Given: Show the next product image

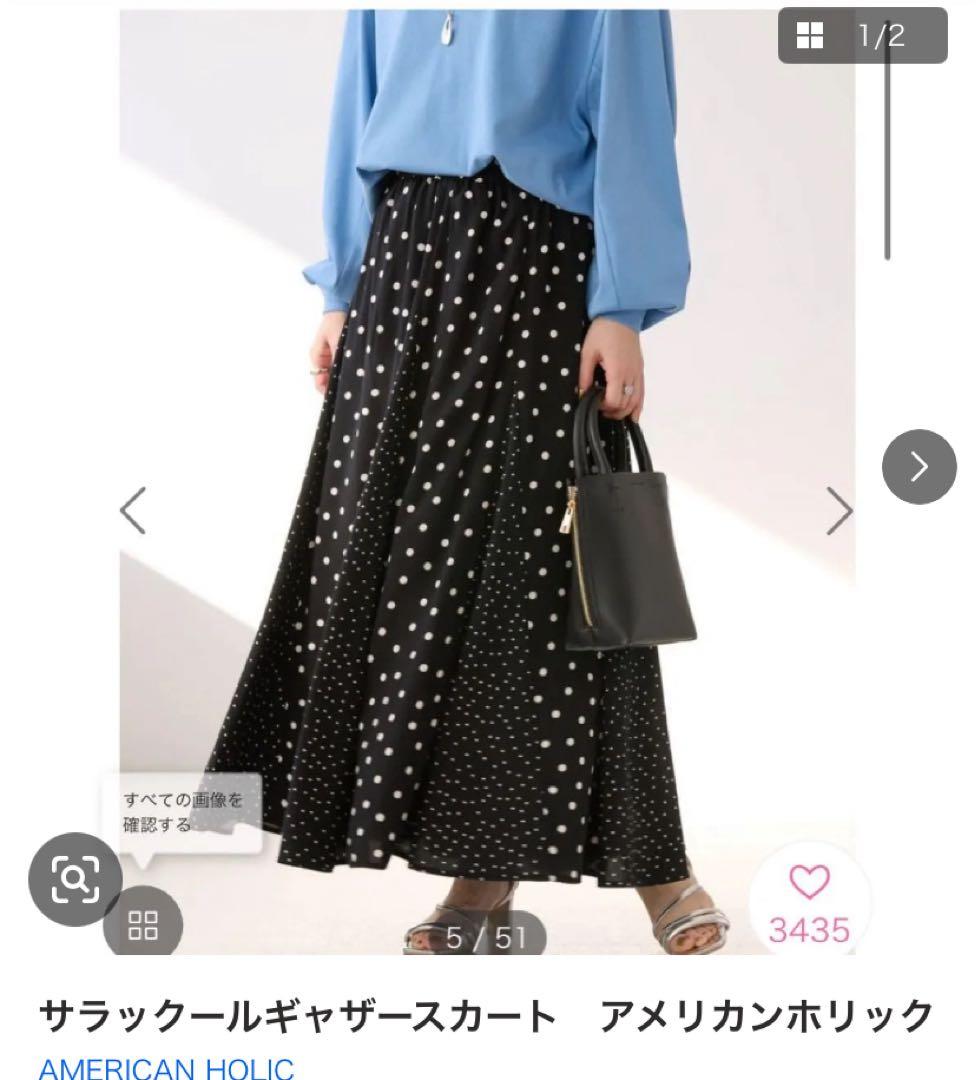Looking at the screenshot, I should tap(838, 511).
